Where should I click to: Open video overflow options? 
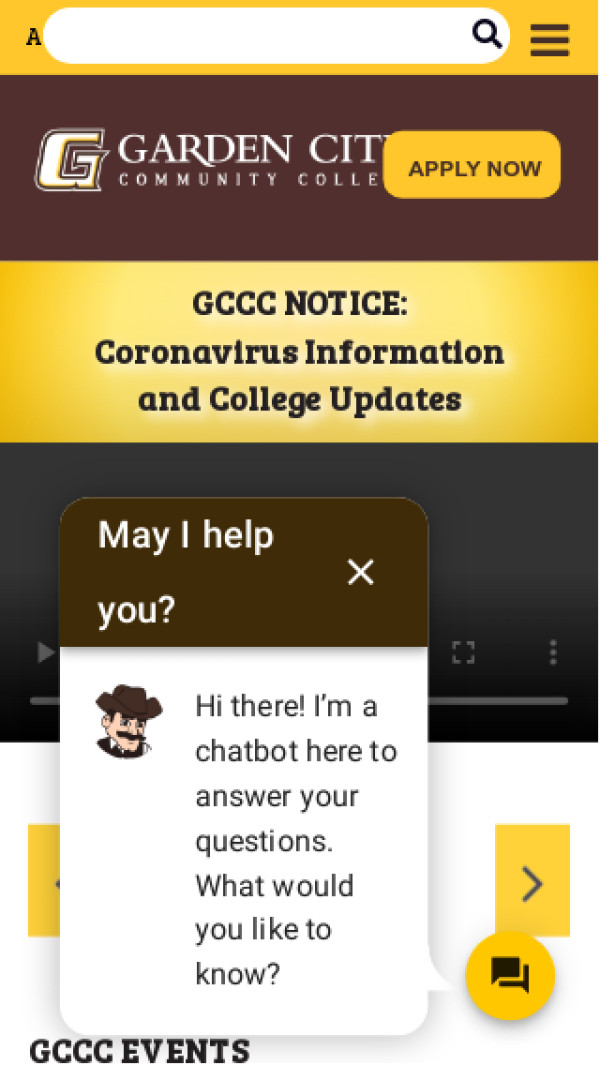(x=552, y=652)
